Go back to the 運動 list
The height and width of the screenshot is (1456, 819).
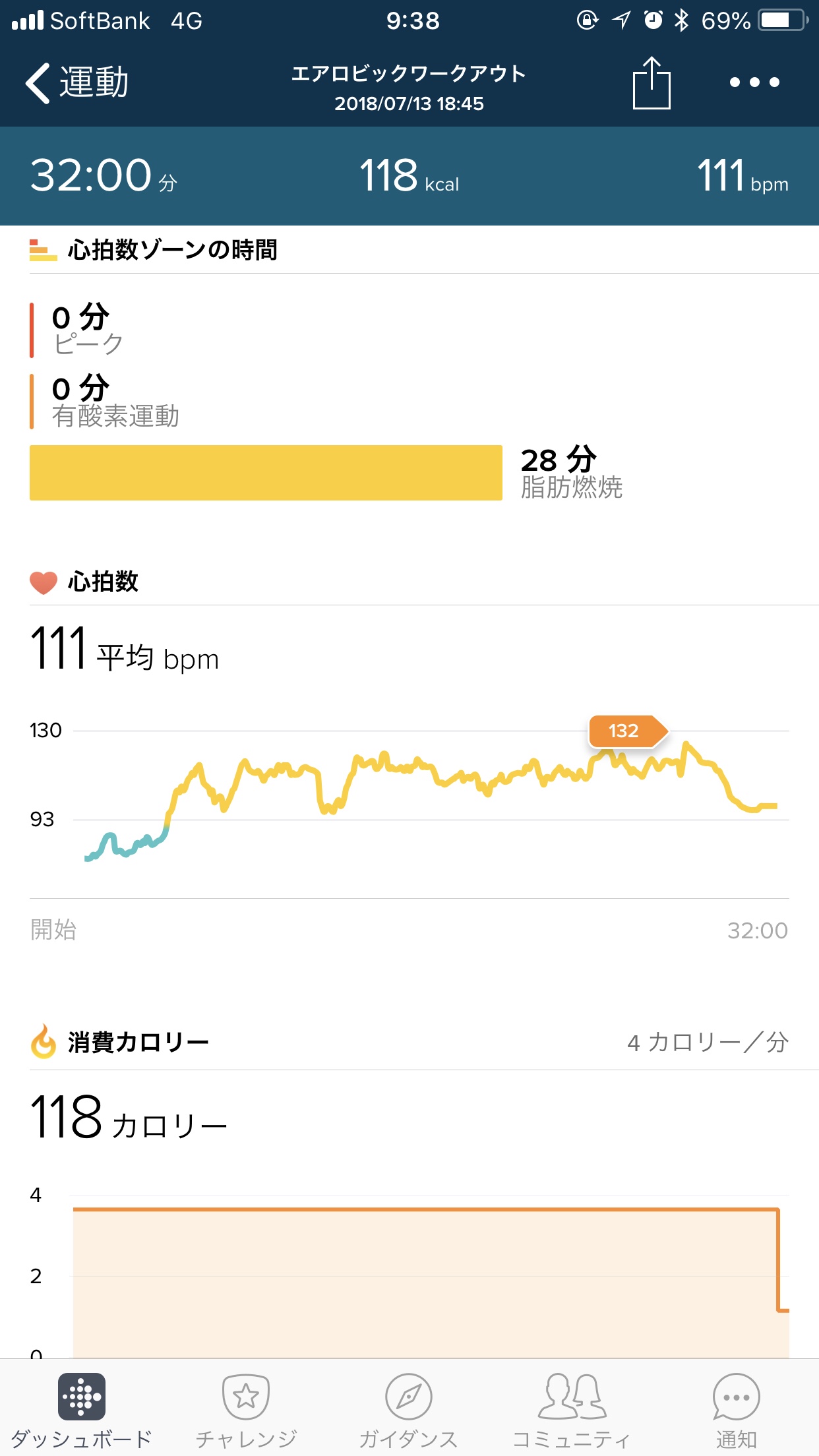pyautogui.click(x=76, y=83)
